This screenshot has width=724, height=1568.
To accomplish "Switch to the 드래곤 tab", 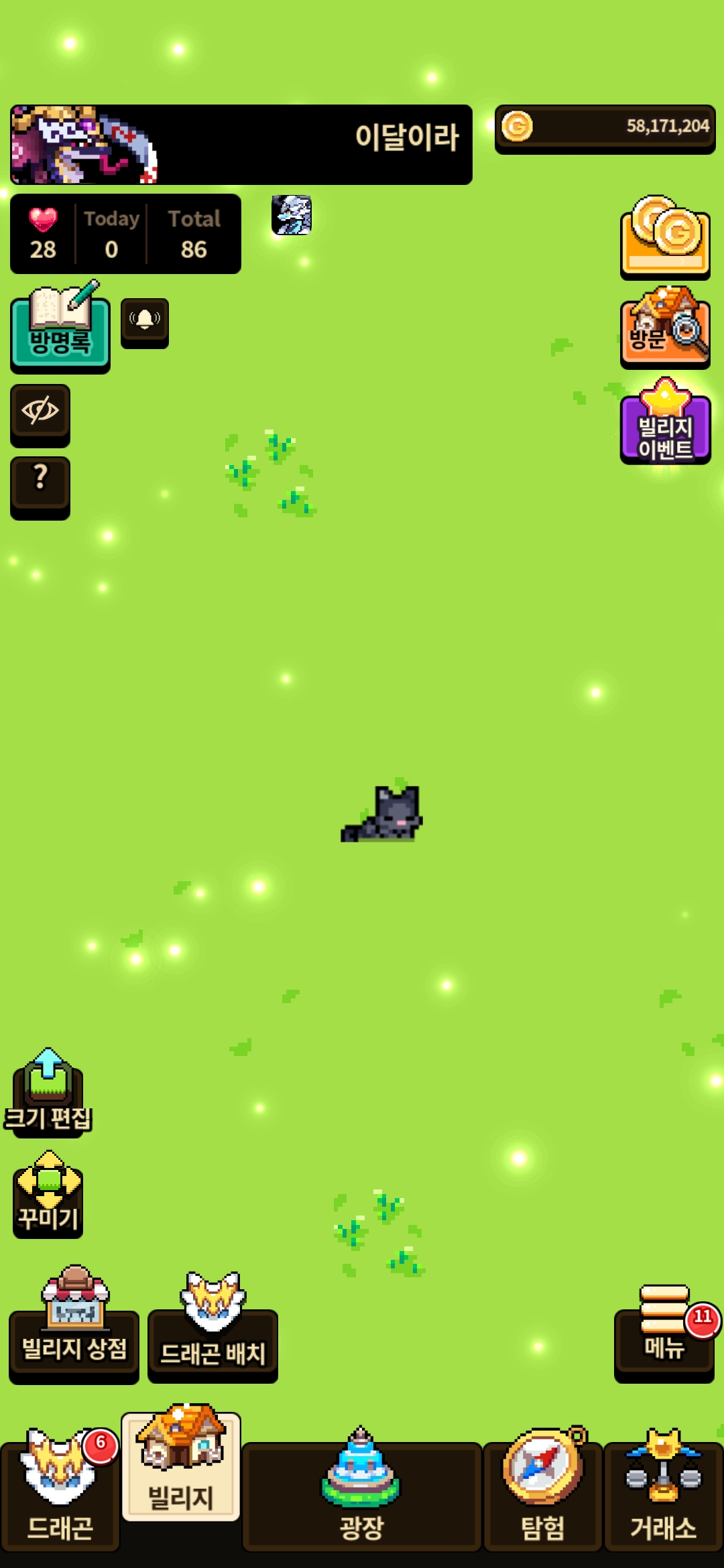I will click(60, 1490).
